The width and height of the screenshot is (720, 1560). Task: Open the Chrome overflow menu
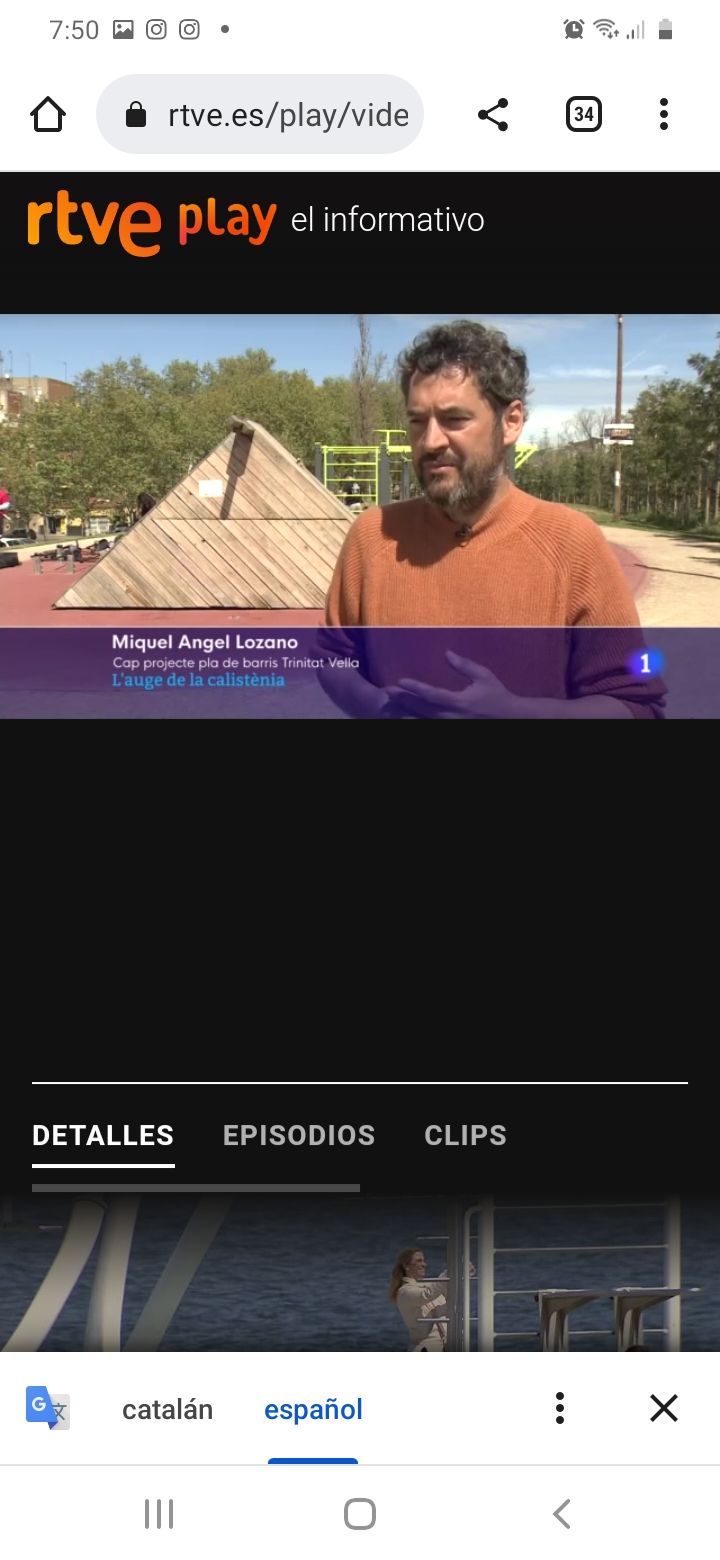pos(663,115)
